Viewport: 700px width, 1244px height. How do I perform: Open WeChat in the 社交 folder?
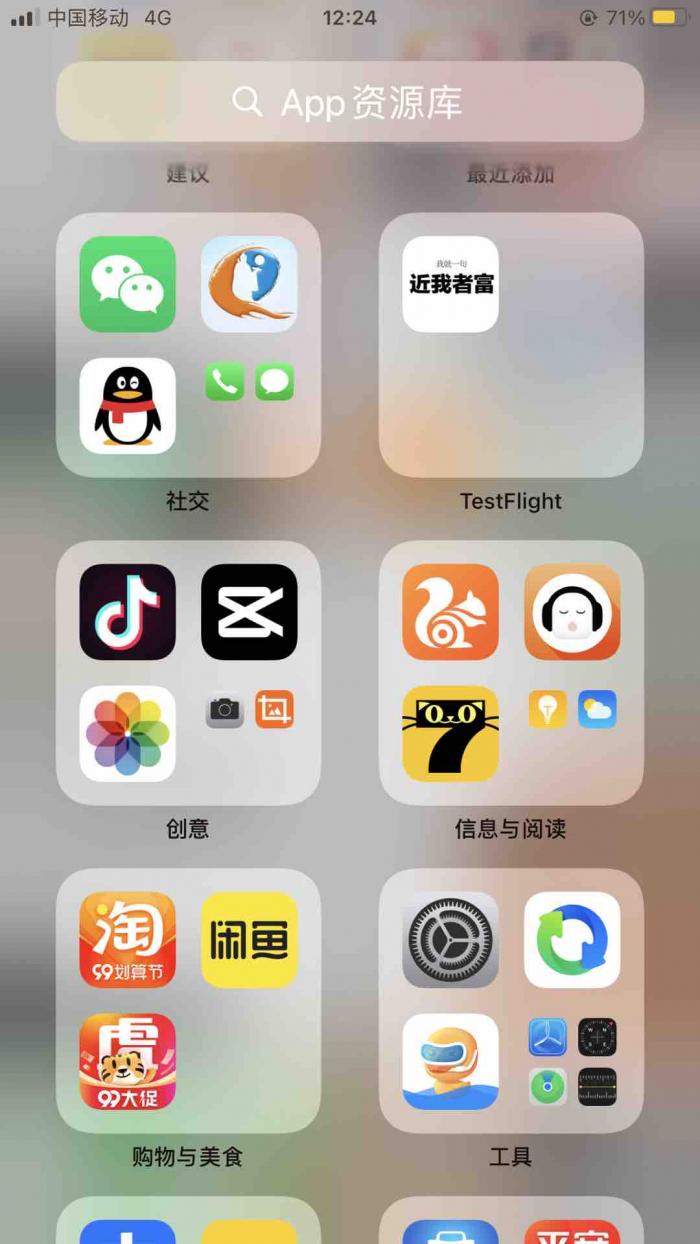(128, 284)
